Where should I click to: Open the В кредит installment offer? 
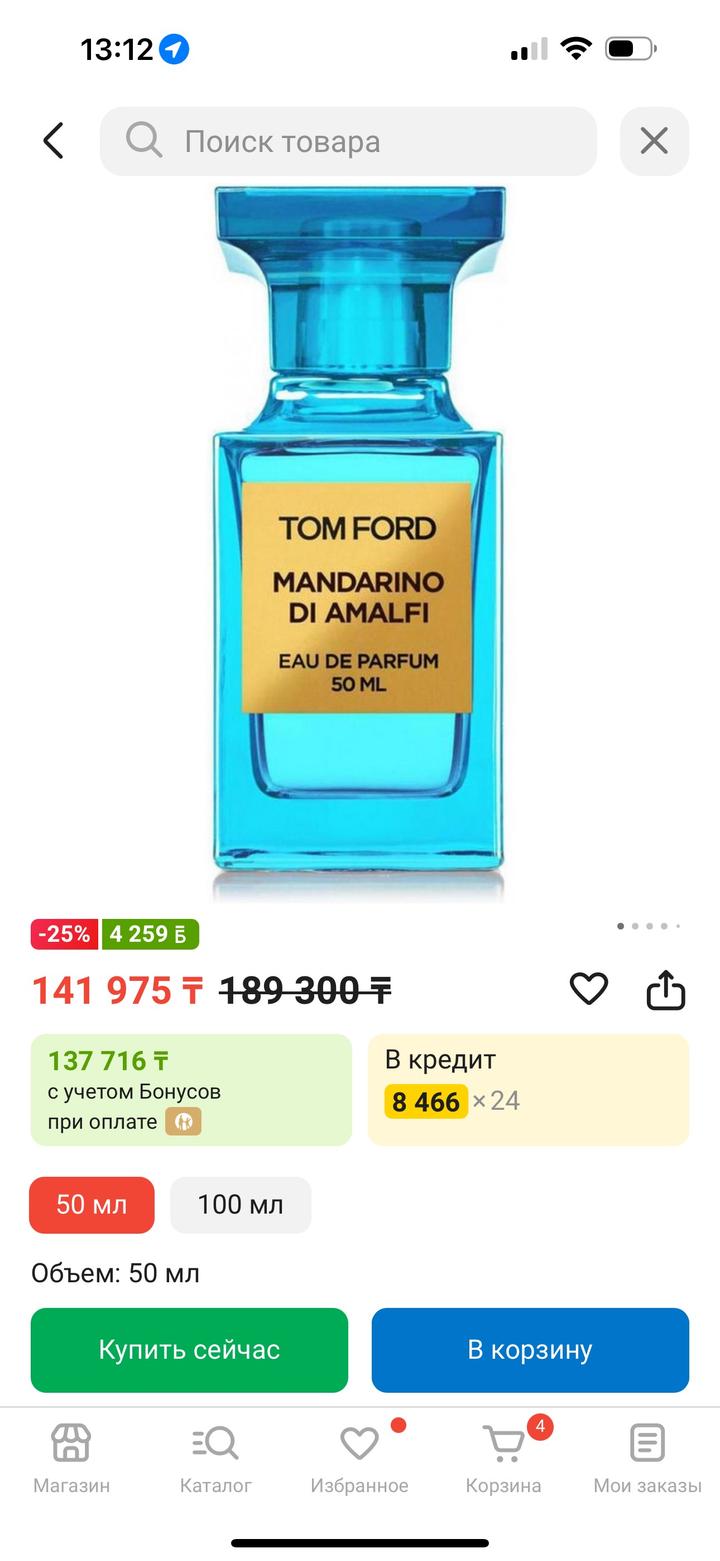pyautogui.click(x=528, y=1089)
